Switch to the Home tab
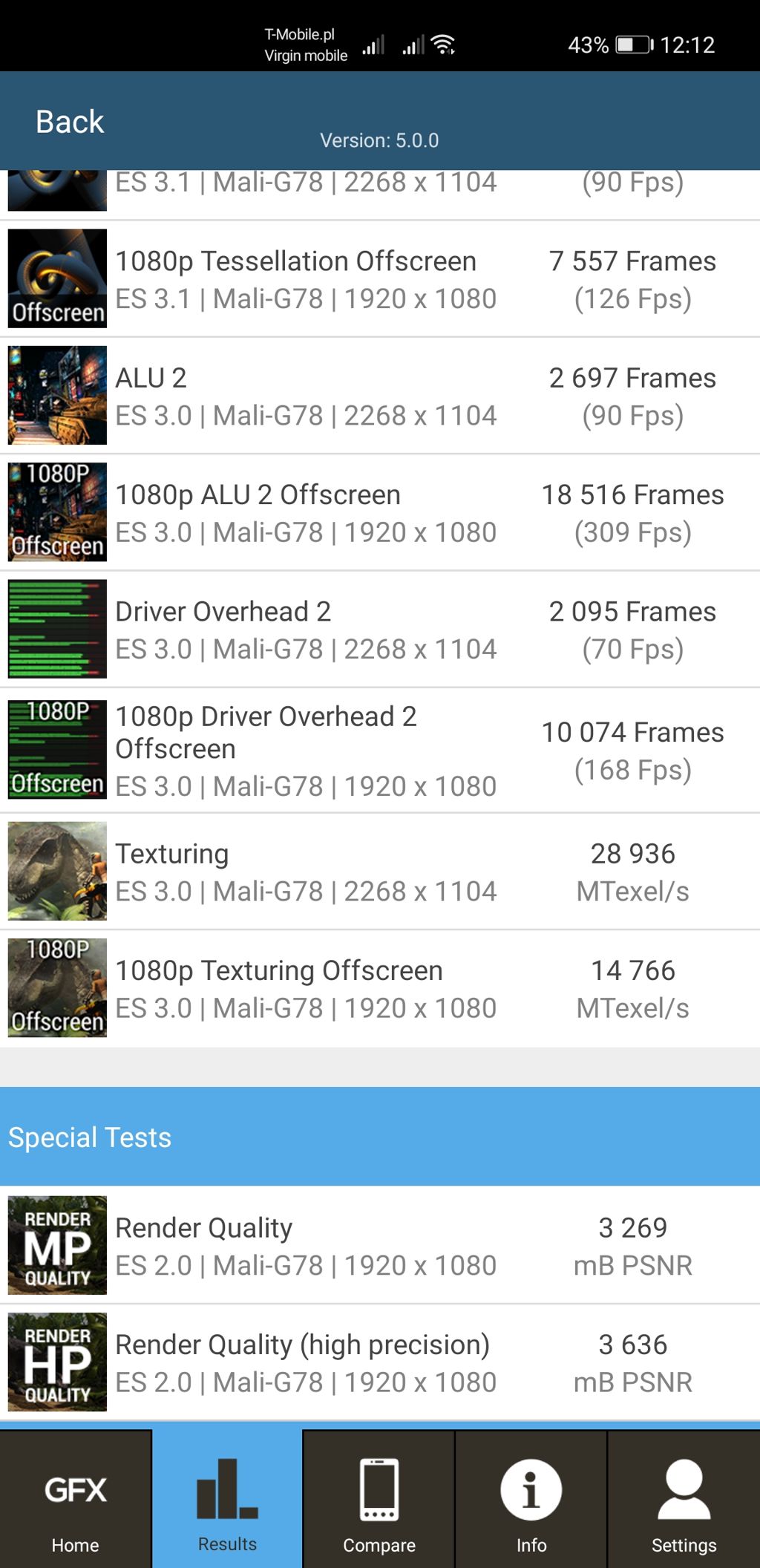This screenshot has height=1568, width=760. 75,1501
